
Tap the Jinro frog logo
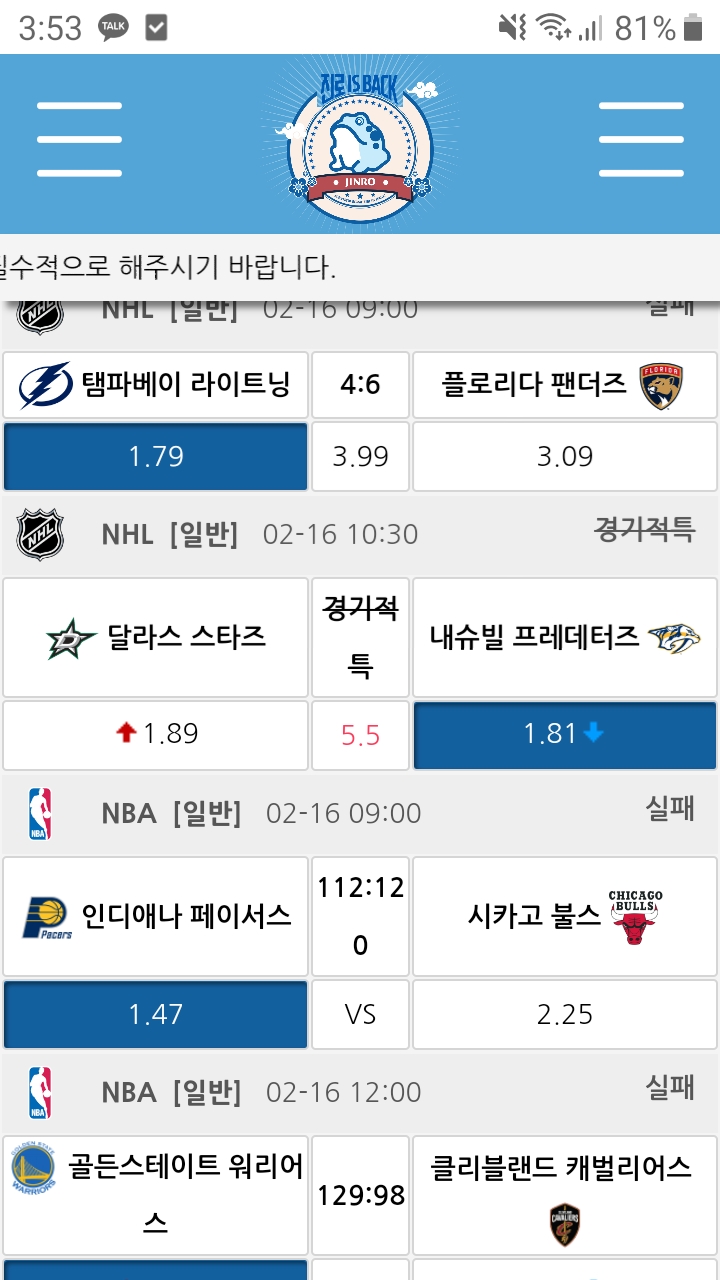coord(359,140)
